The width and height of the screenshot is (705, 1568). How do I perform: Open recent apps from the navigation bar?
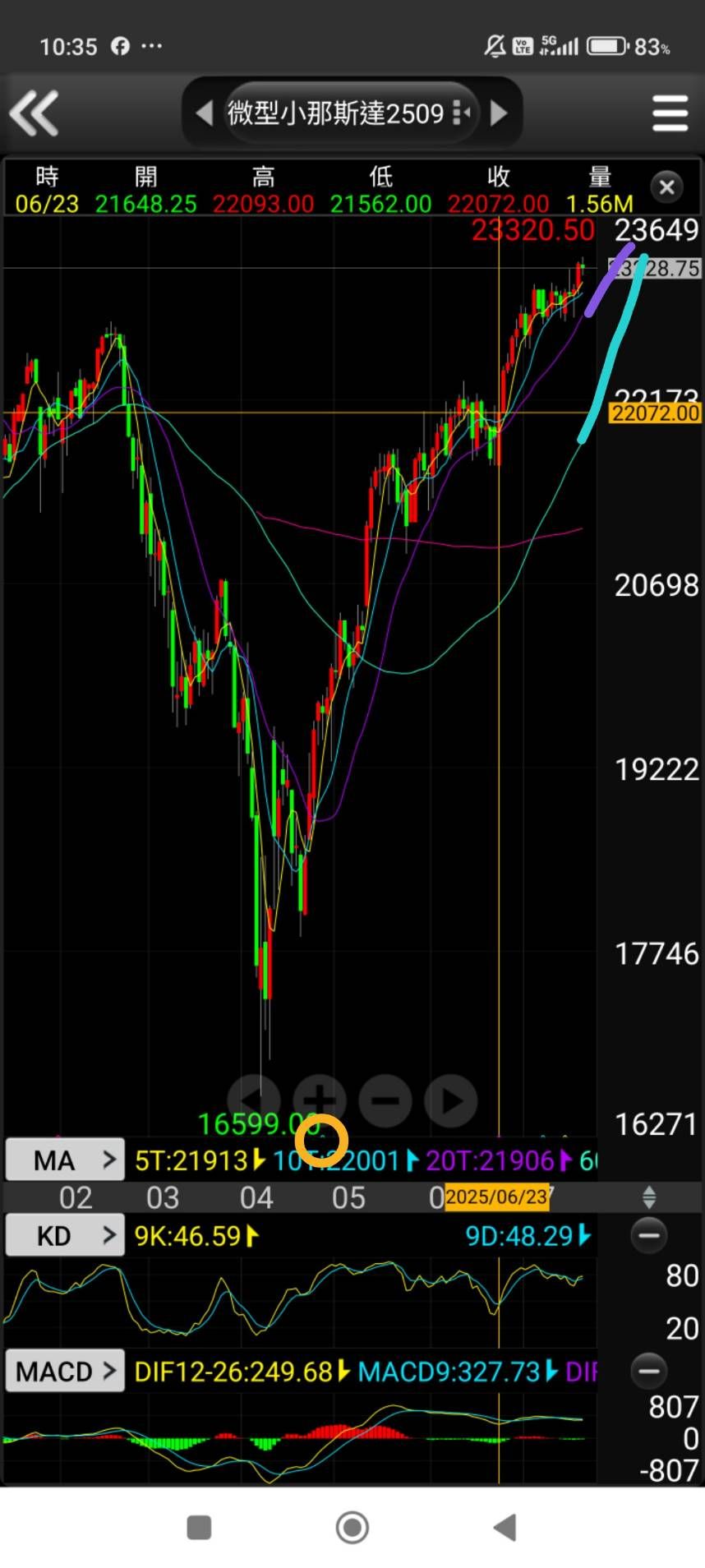point(200,1528)
